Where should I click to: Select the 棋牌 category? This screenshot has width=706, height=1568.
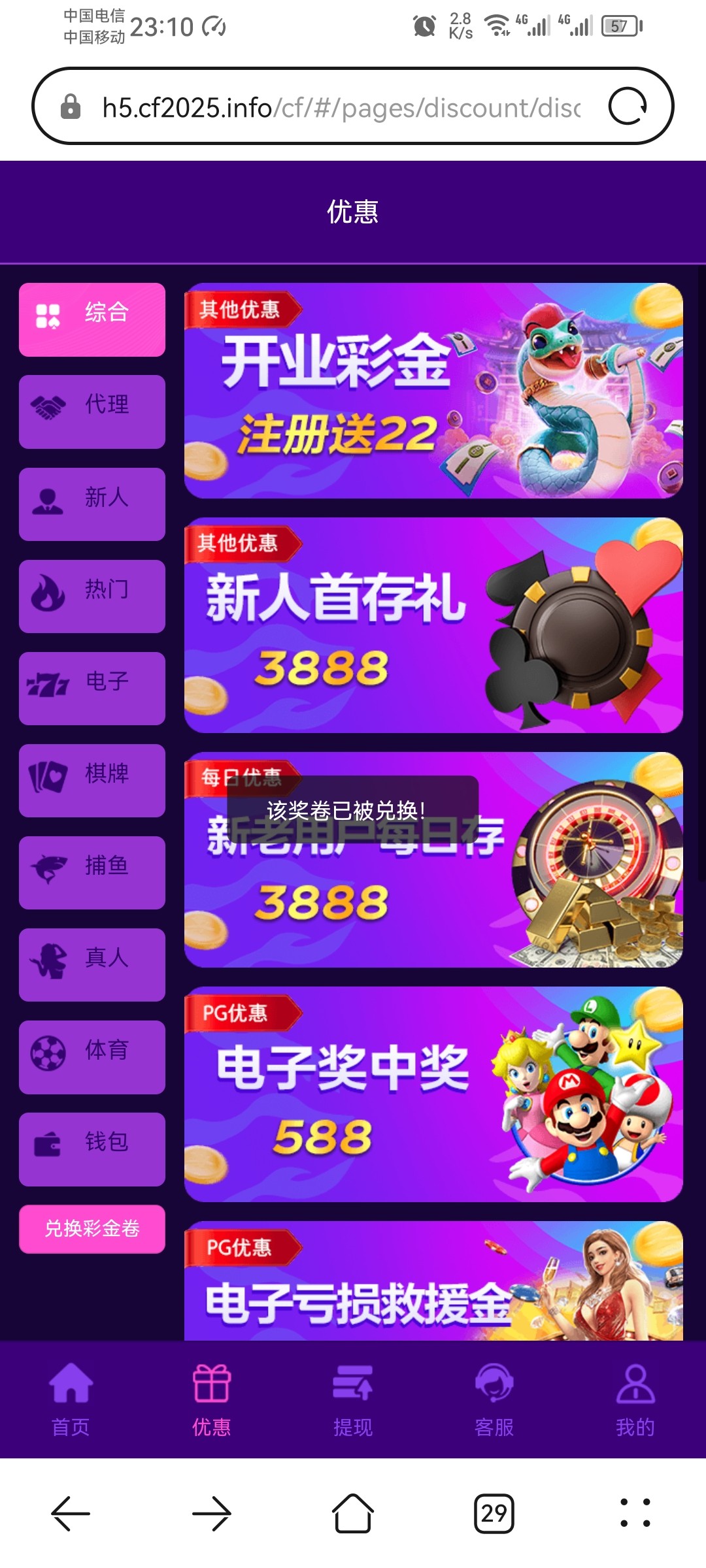click(92, 780)
